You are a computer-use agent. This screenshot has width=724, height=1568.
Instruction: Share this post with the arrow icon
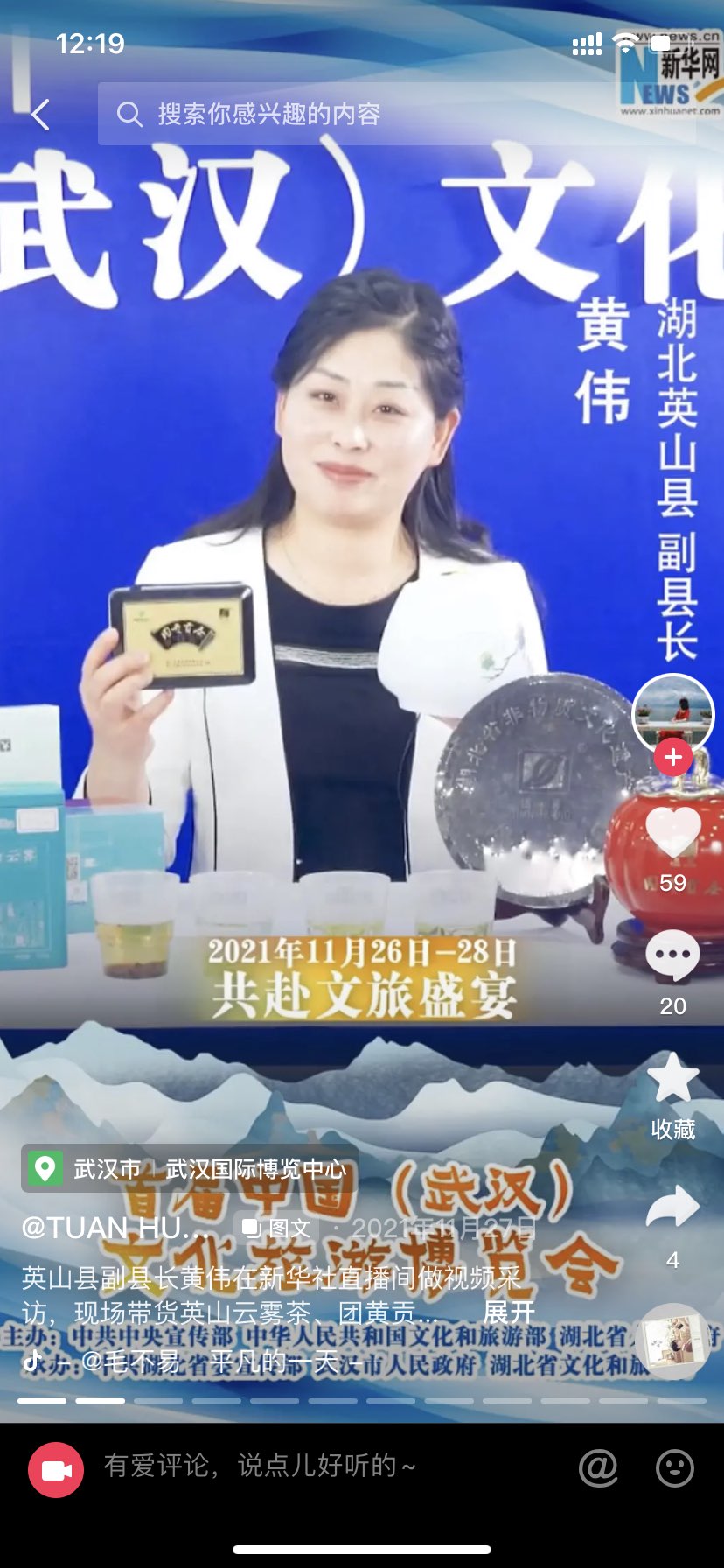coord(672,1208)
